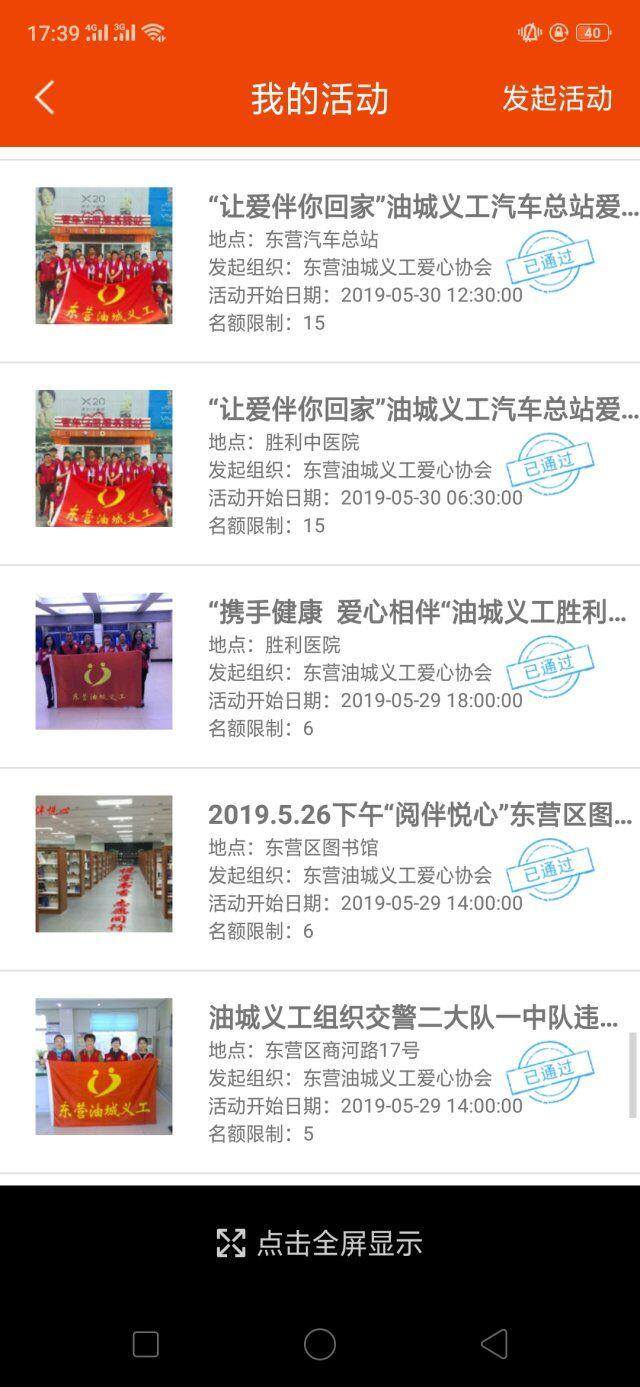Screen dimensions: 640x1387
Task: Go back using the header arrow
Action: 44,98
